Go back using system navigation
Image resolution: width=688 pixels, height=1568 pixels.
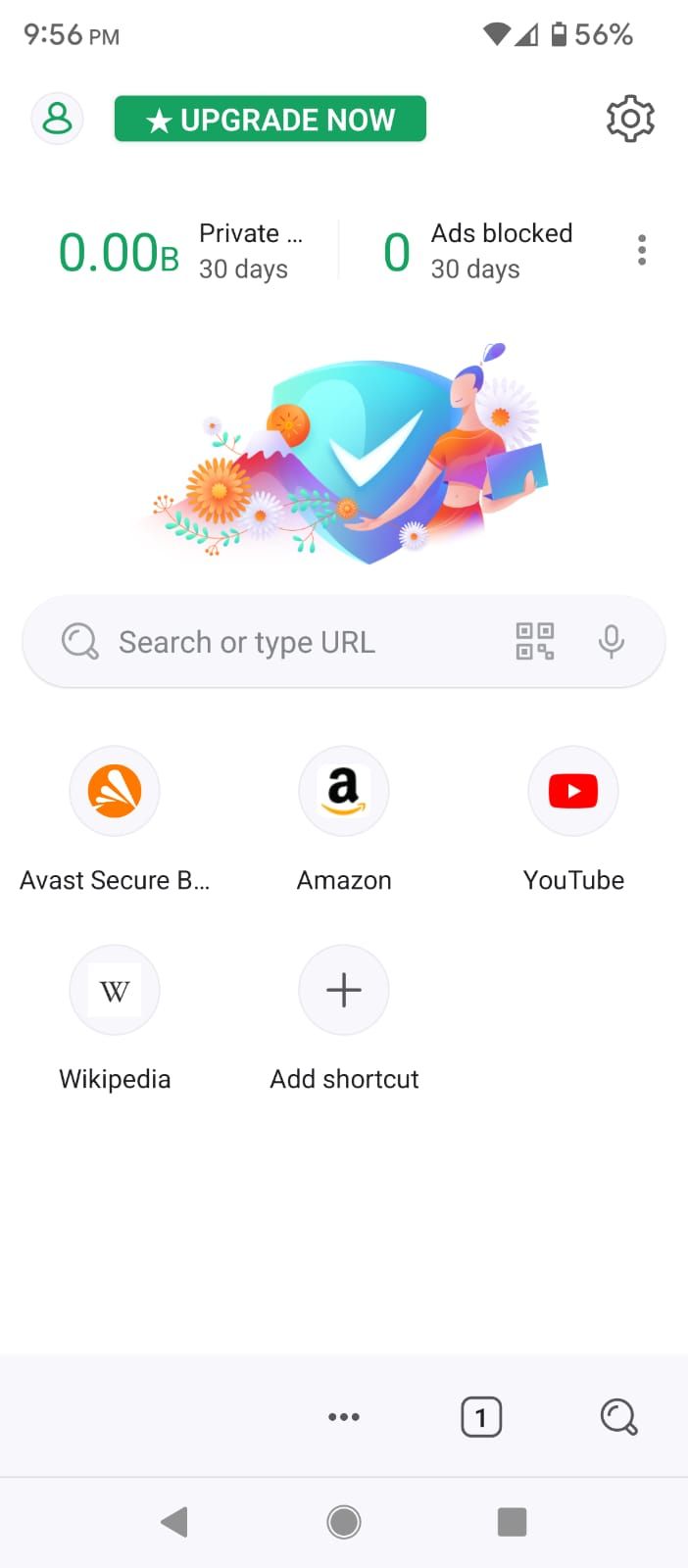coord(174,1522)
